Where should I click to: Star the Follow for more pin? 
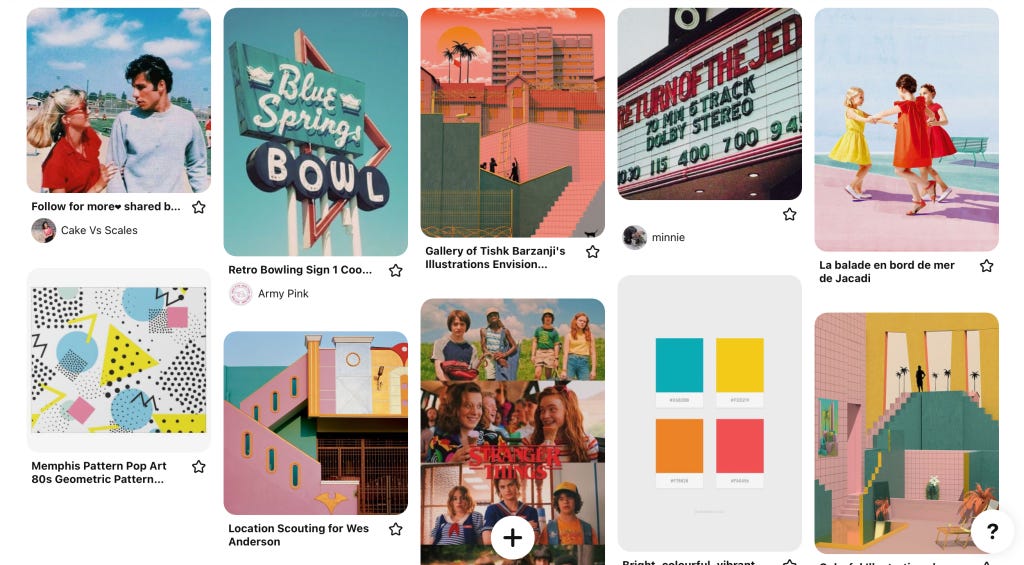[199, 207]
